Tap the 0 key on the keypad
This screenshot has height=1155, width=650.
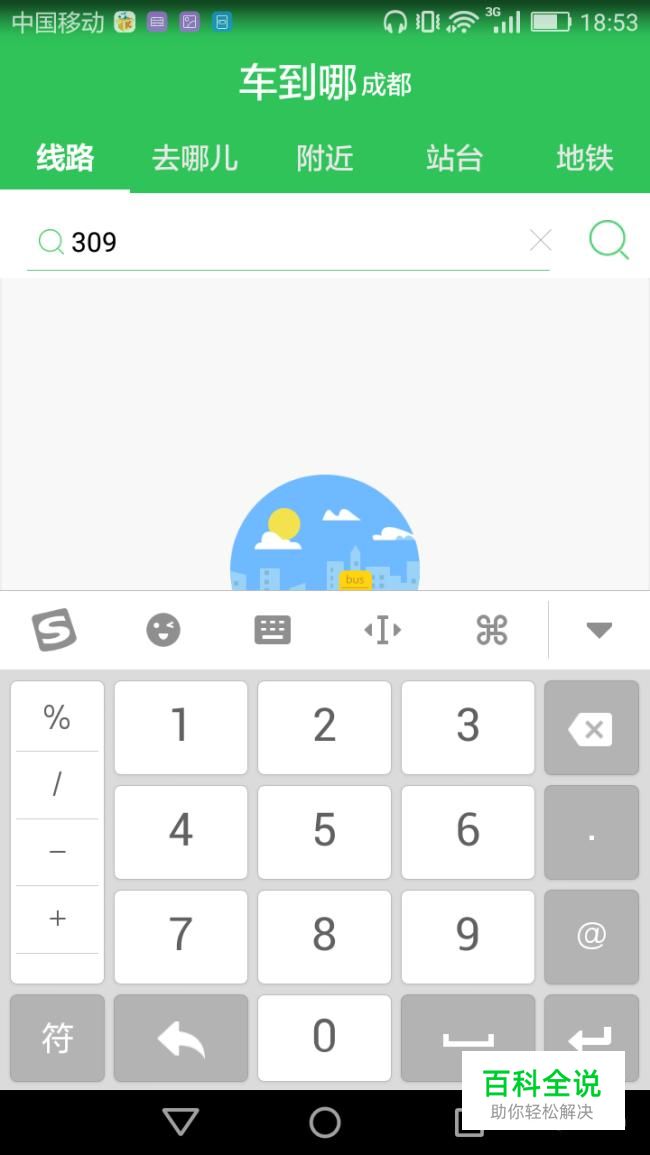point(324,1037)
